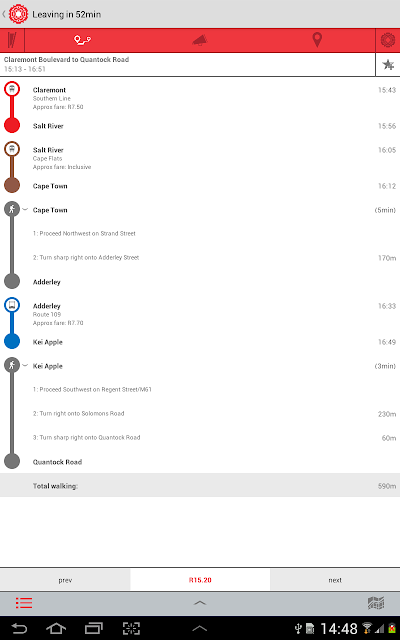Collapse the Cape Town walking directions
The image size is (400, 640).
[25, 210]
